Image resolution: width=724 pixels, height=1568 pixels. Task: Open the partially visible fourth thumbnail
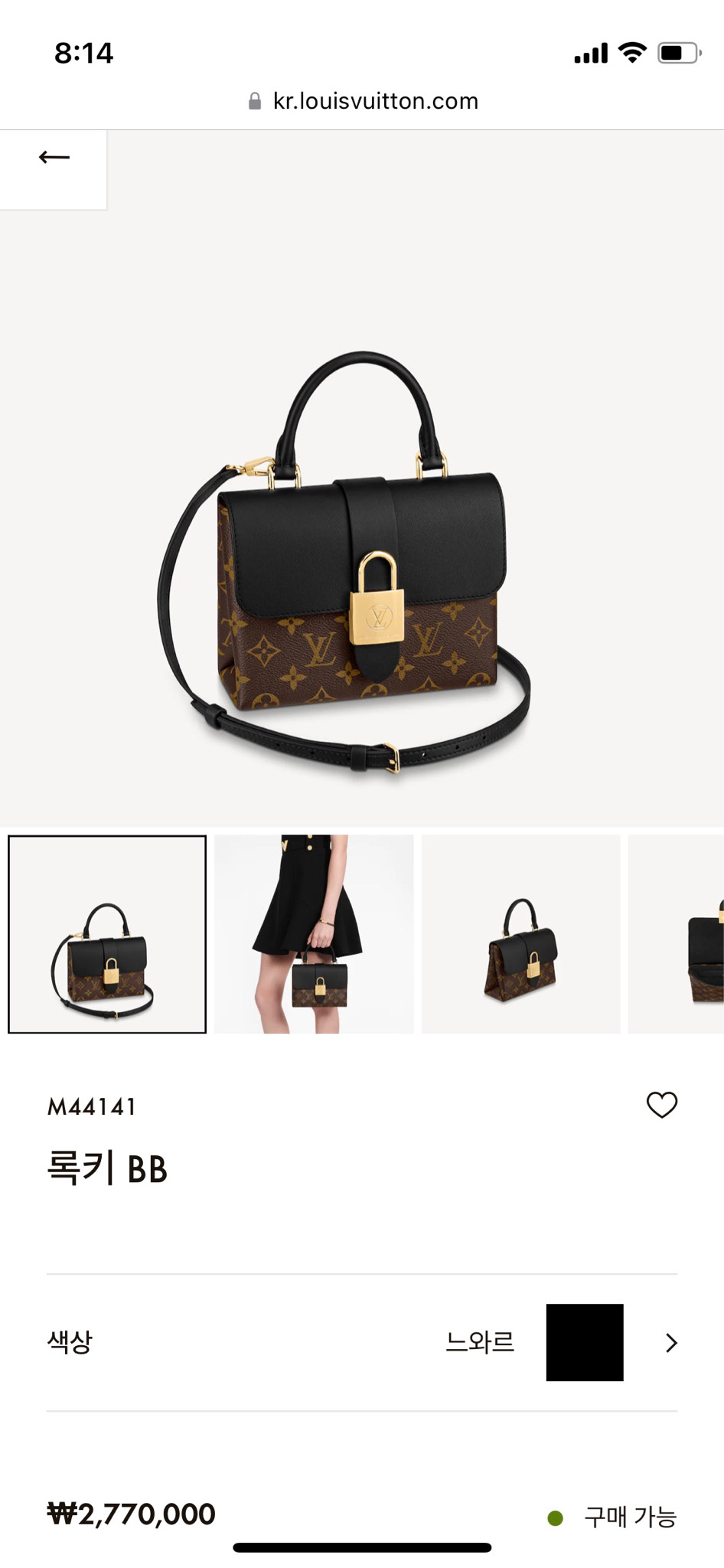[681, 934]
